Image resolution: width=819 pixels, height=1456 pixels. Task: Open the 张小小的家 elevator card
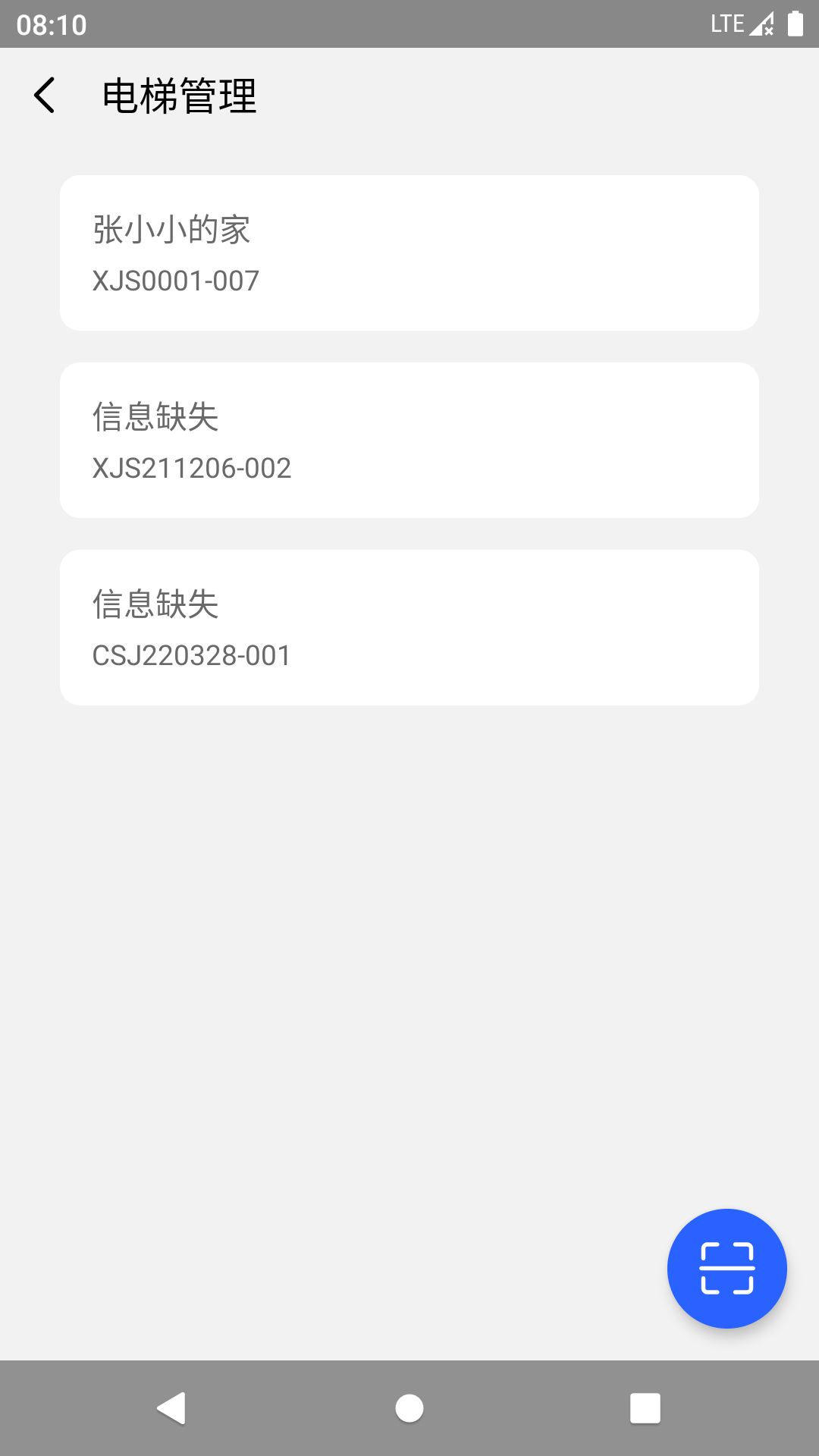[409, 254]
